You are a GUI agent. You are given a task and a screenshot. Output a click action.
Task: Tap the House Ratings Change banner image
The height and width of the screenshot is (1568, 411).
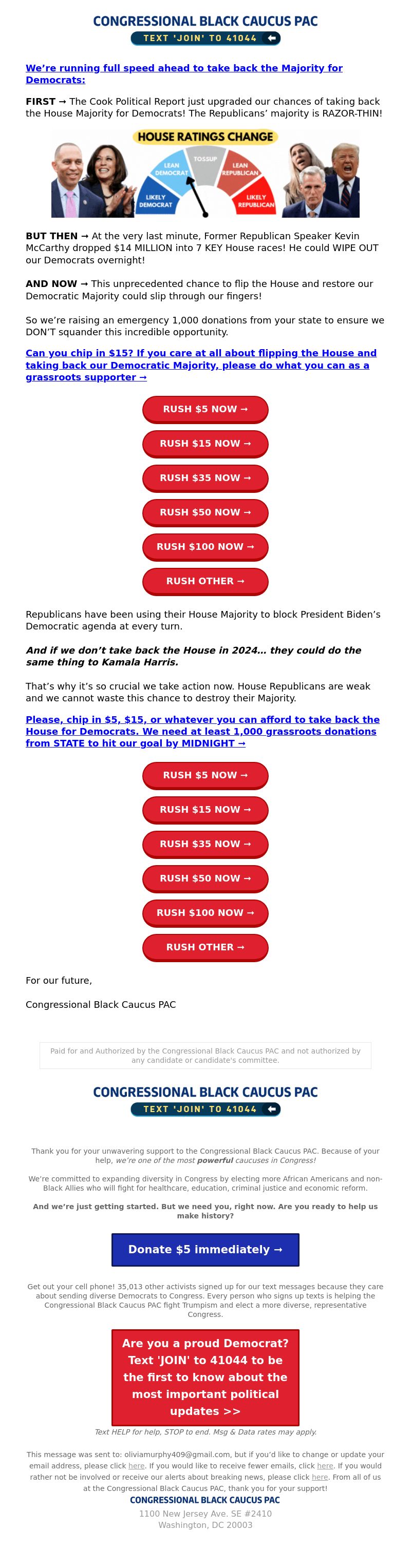pyautogui.click(x=205, y=174)
